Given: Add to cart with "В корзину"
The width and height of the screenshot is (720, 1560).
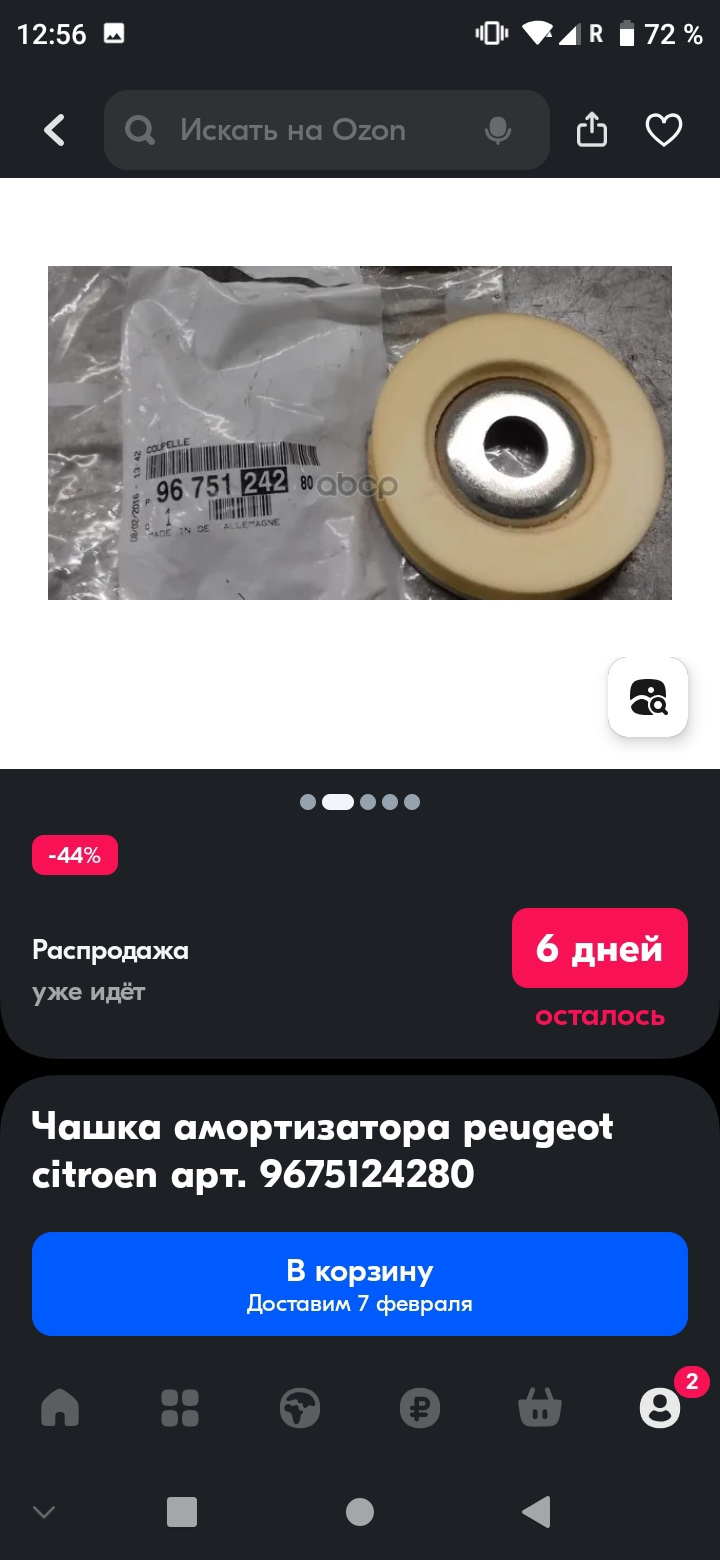Looking at the screenshot, I should click(x=360, y=1284).
